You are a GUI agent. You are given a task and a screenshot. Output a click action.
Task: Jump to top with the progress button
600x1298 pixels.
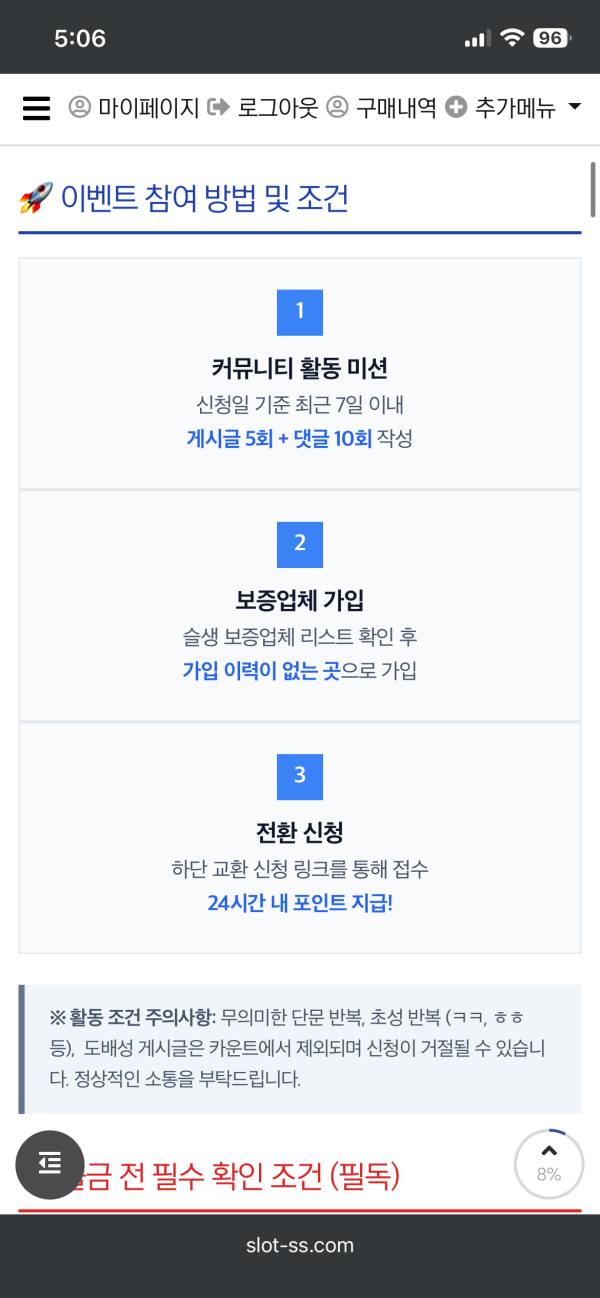549,1164
